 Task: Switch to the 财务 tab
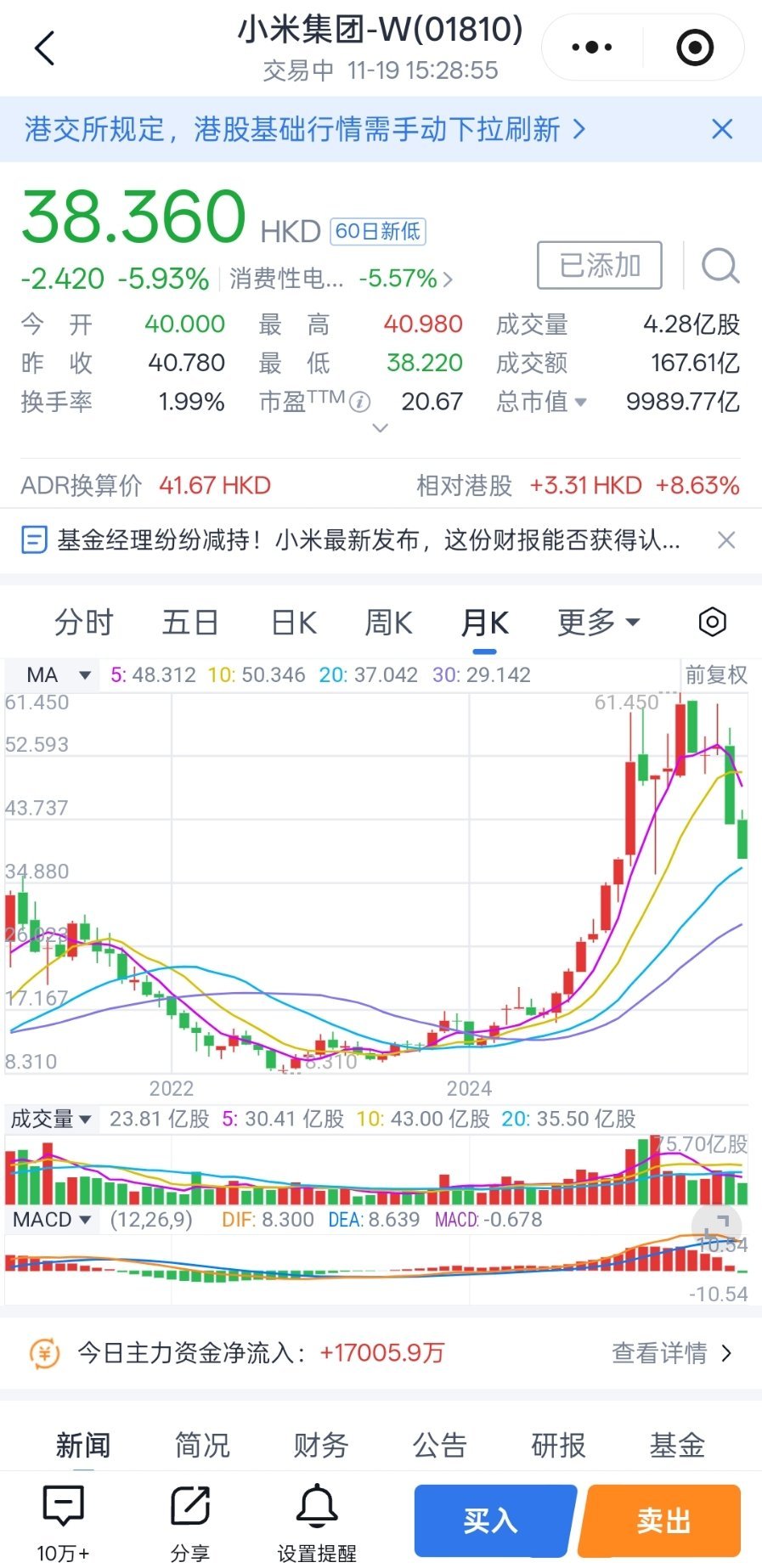tap(320, 1444)
